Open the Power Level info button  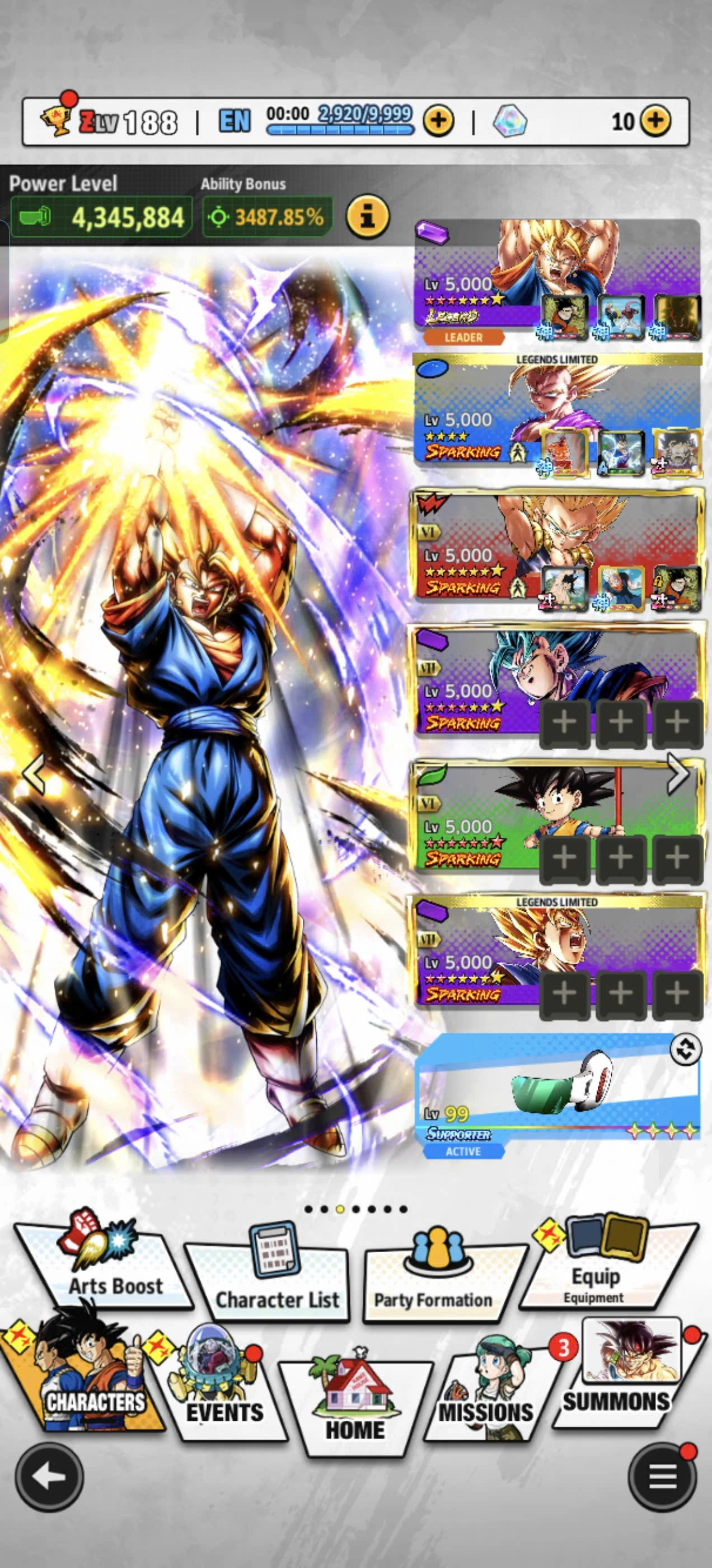368,216
